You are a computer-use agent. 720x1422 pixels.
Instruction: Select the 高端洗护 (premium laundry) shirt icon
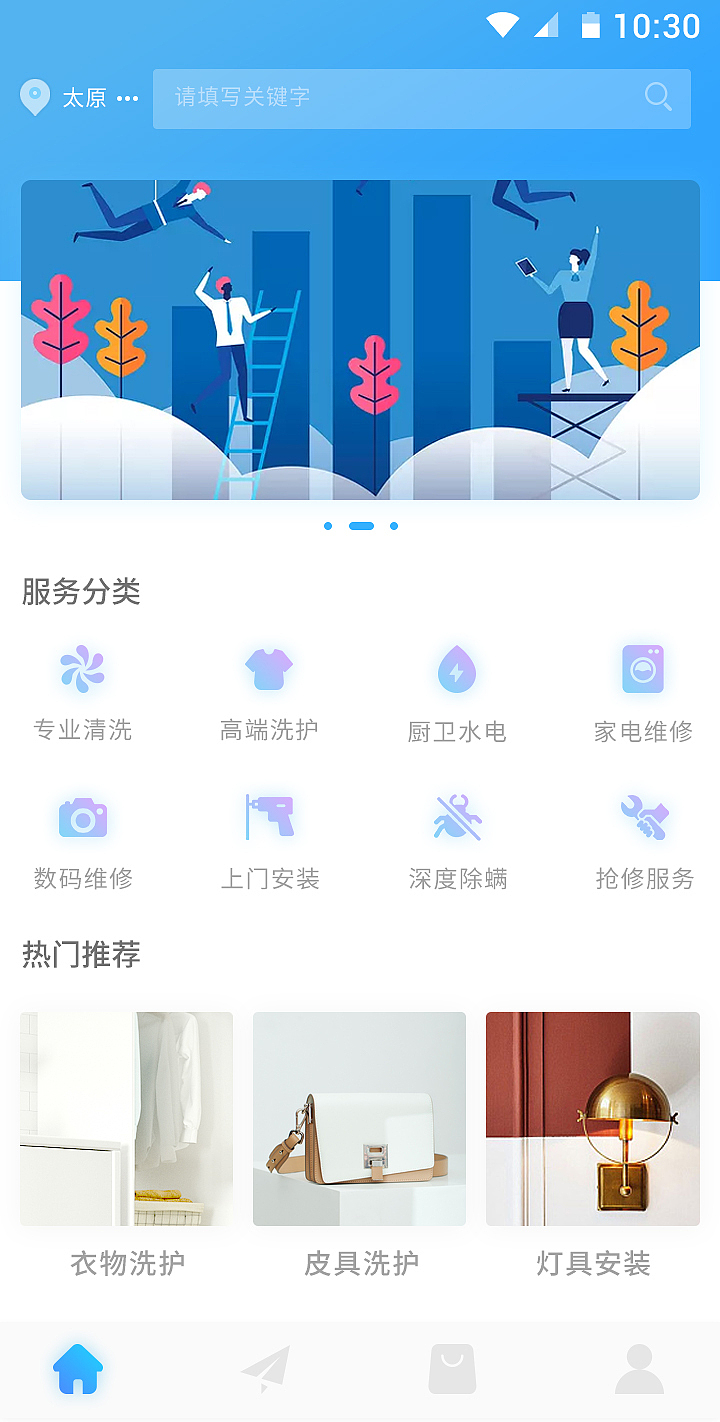pos(269,668)
